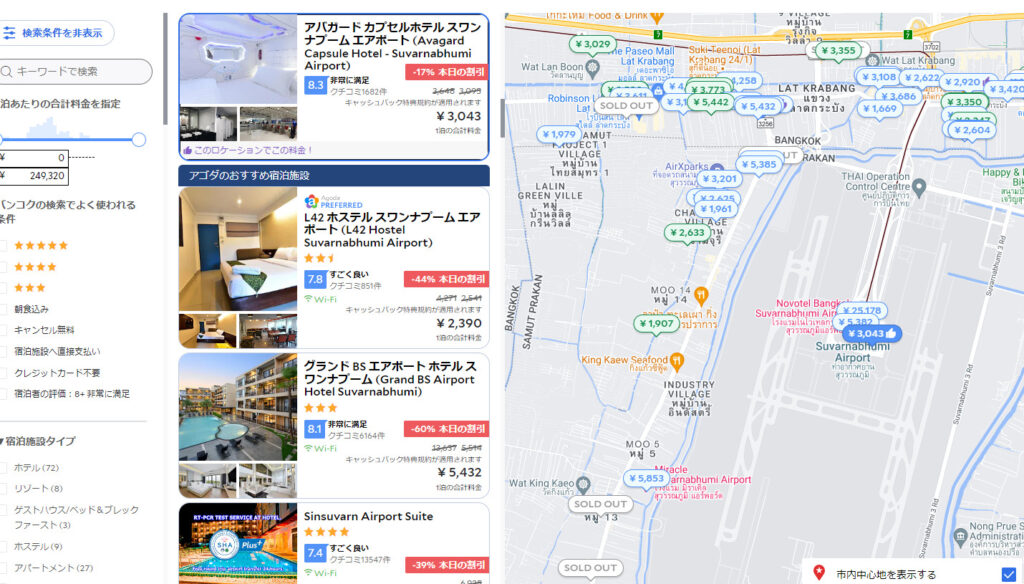
Task: Check the five-star rating filter
Action: tap(4, 245)
